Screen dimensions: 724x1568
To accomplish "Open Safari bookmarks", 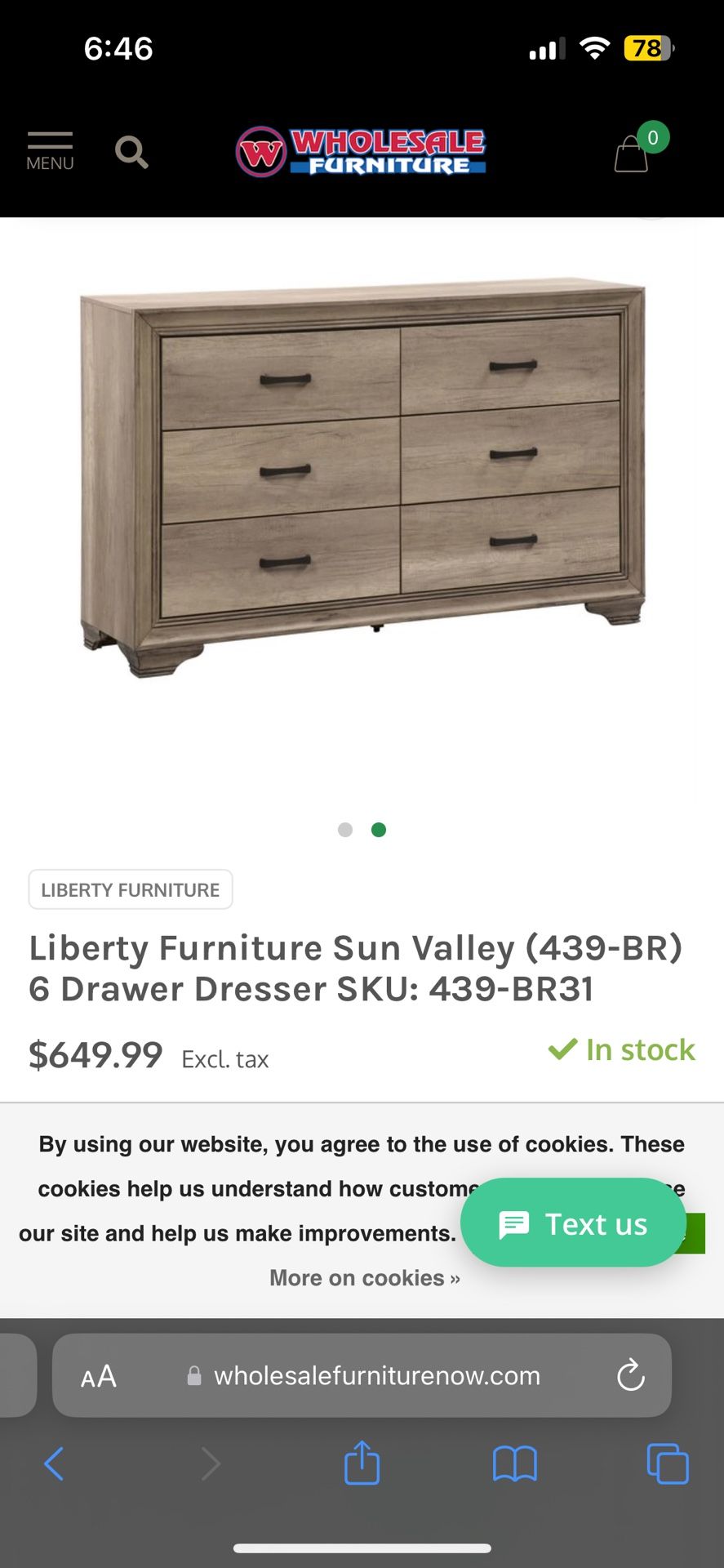I will pyautogui.click(x=515, y=1463).
